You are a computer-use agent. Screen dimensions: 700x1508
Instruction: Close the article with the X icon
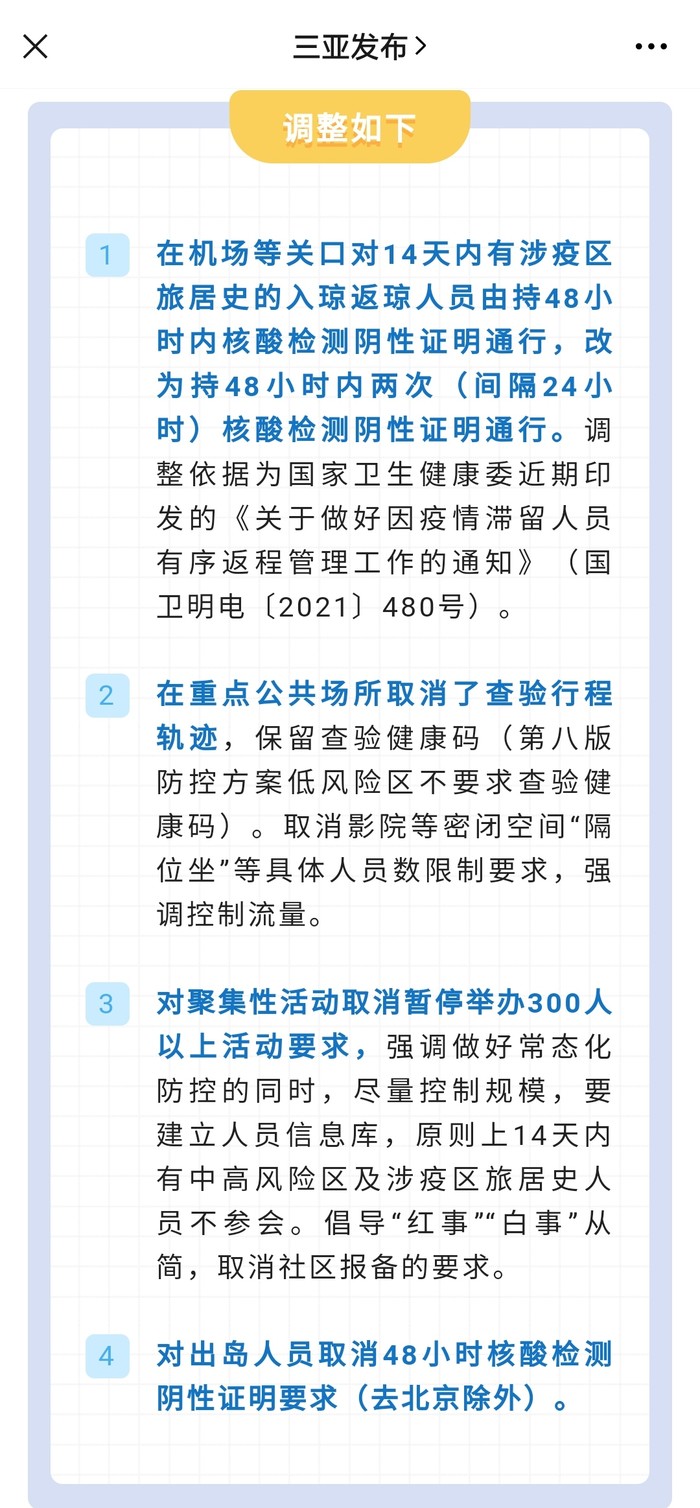click(x=35, y=46)
